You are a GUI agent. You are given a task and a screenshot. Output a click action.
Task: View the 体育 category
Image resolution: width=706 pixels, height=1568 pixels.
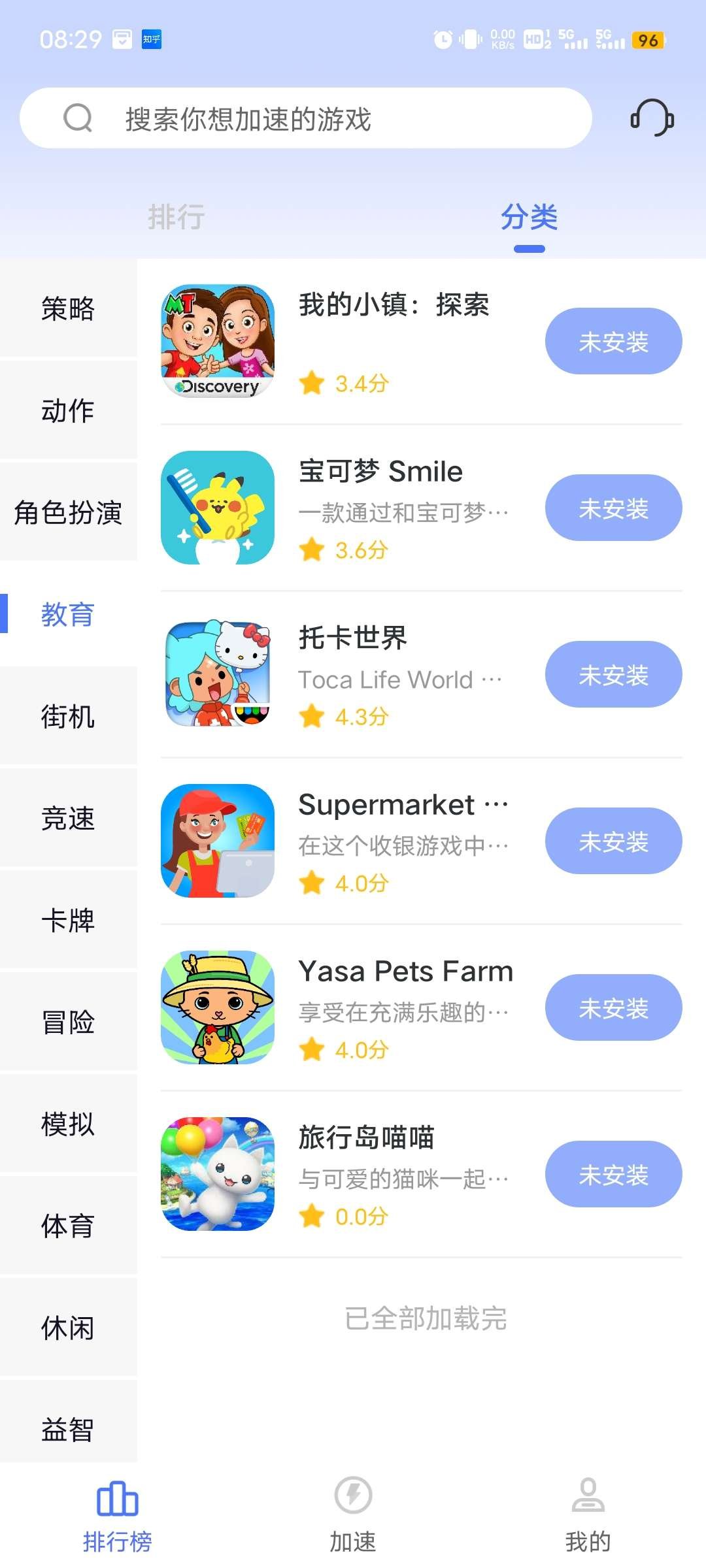(68, 1226)
